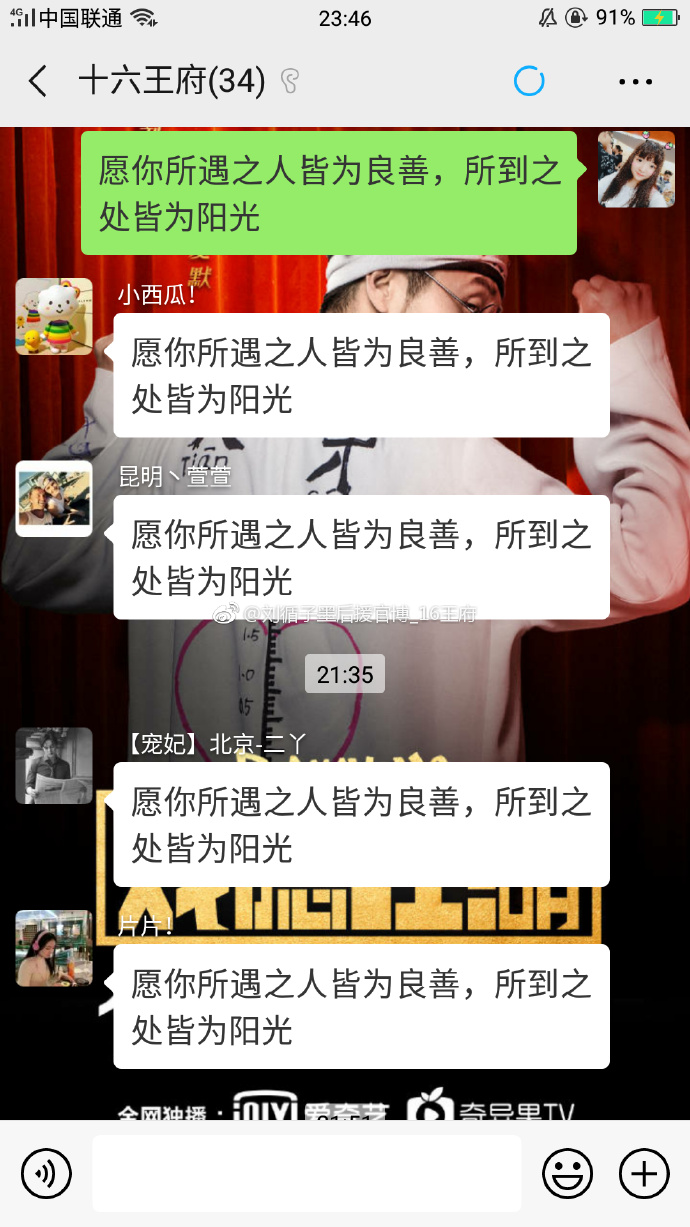Open the plus attachments menu

click(644, 1173)
